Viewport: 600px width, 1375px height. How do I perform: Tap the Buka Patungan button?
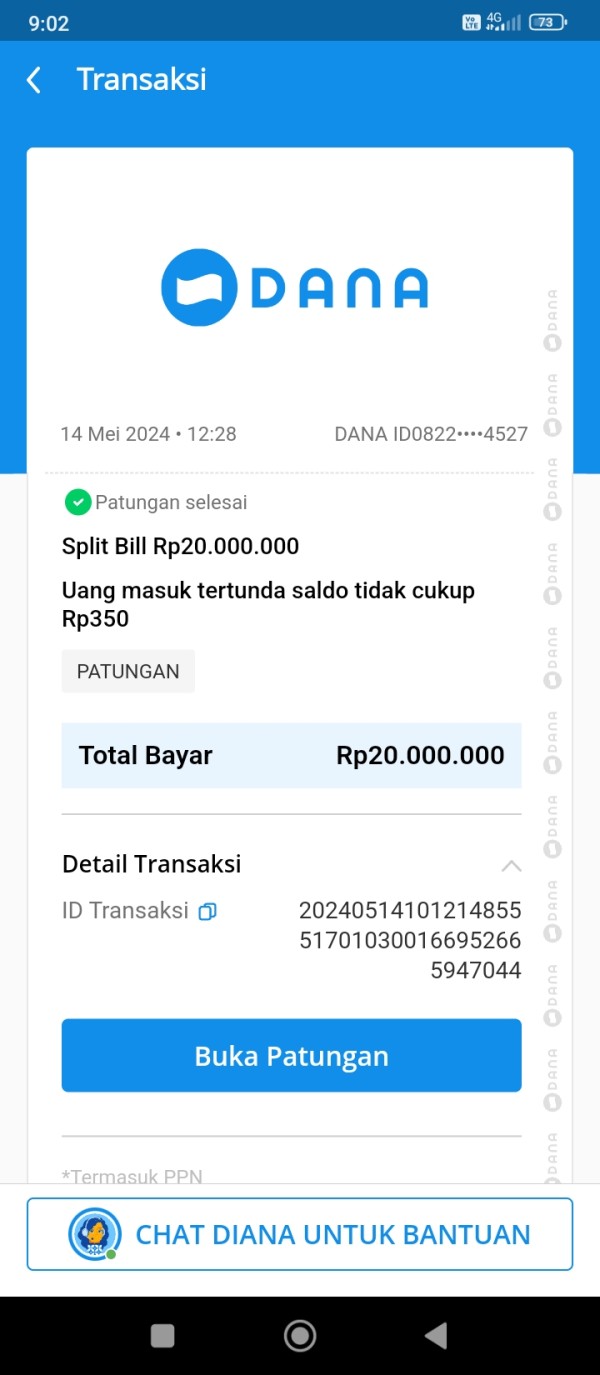point(291,1055)
